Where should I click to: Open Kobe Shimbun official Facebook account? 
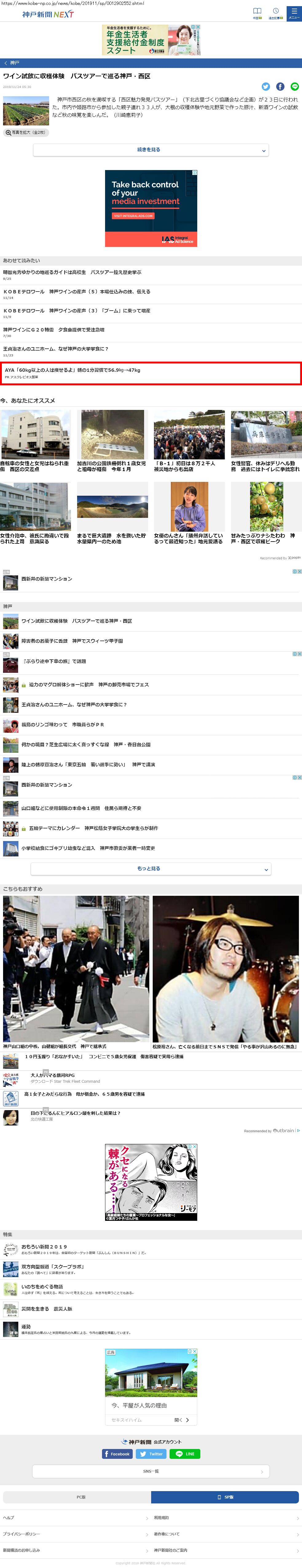(117, 1454)
